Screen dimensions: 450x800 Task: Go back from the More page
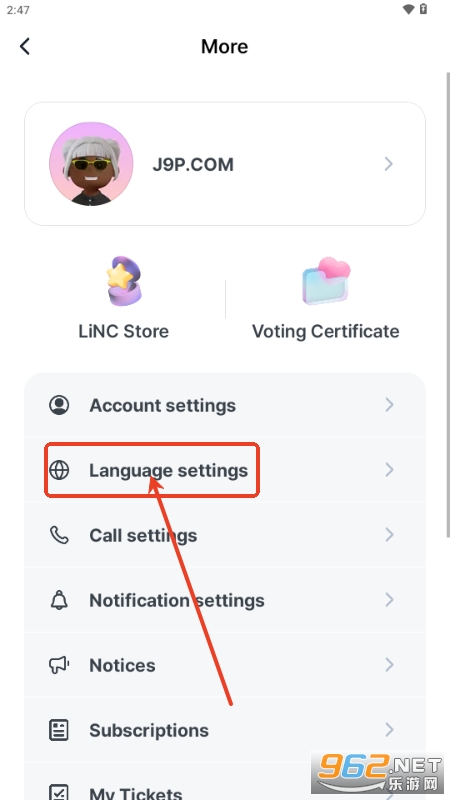[x=24, y=46]
